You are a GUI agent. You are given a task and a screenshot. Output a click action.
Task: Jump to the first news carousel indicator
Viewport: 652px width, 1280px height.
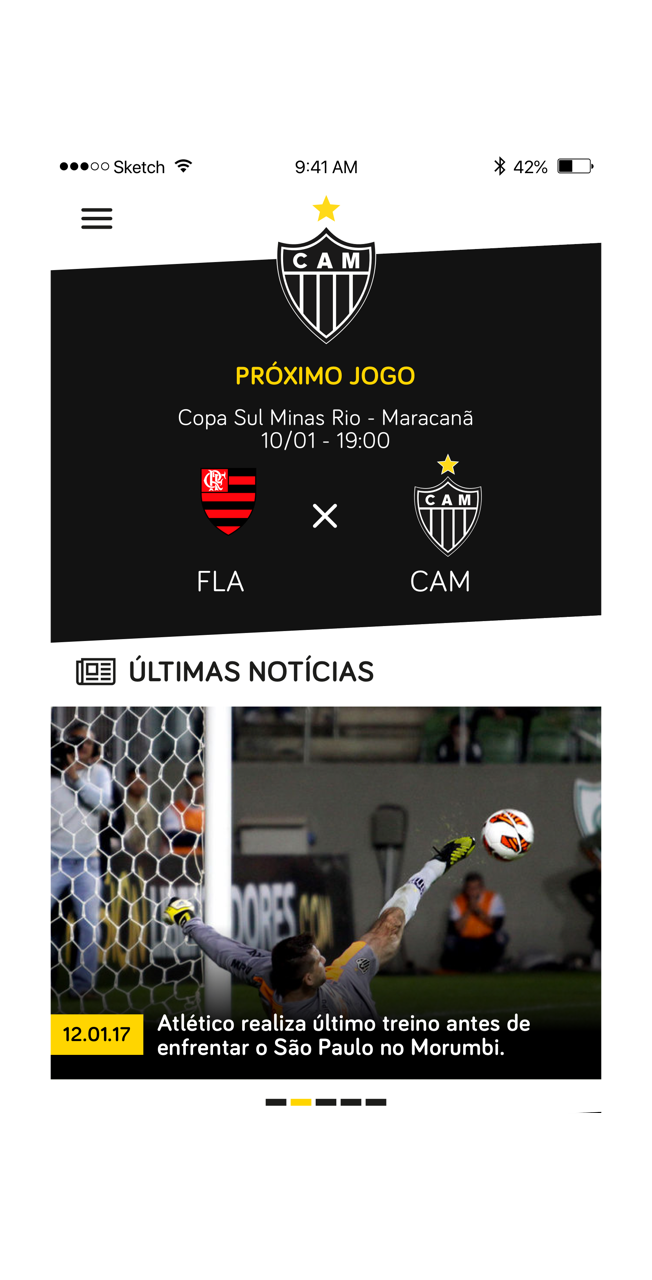pyautogui.click(x=276, y=1102)
